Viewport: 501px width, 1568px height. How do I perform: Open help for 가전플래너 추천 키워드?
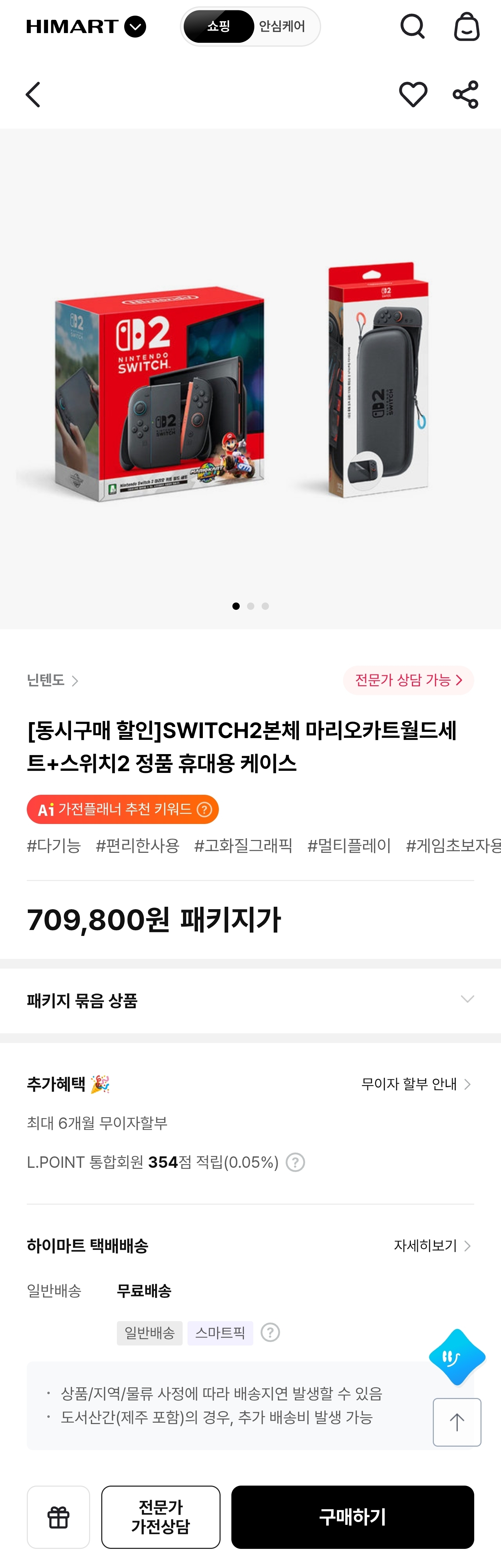pos(205,809)
